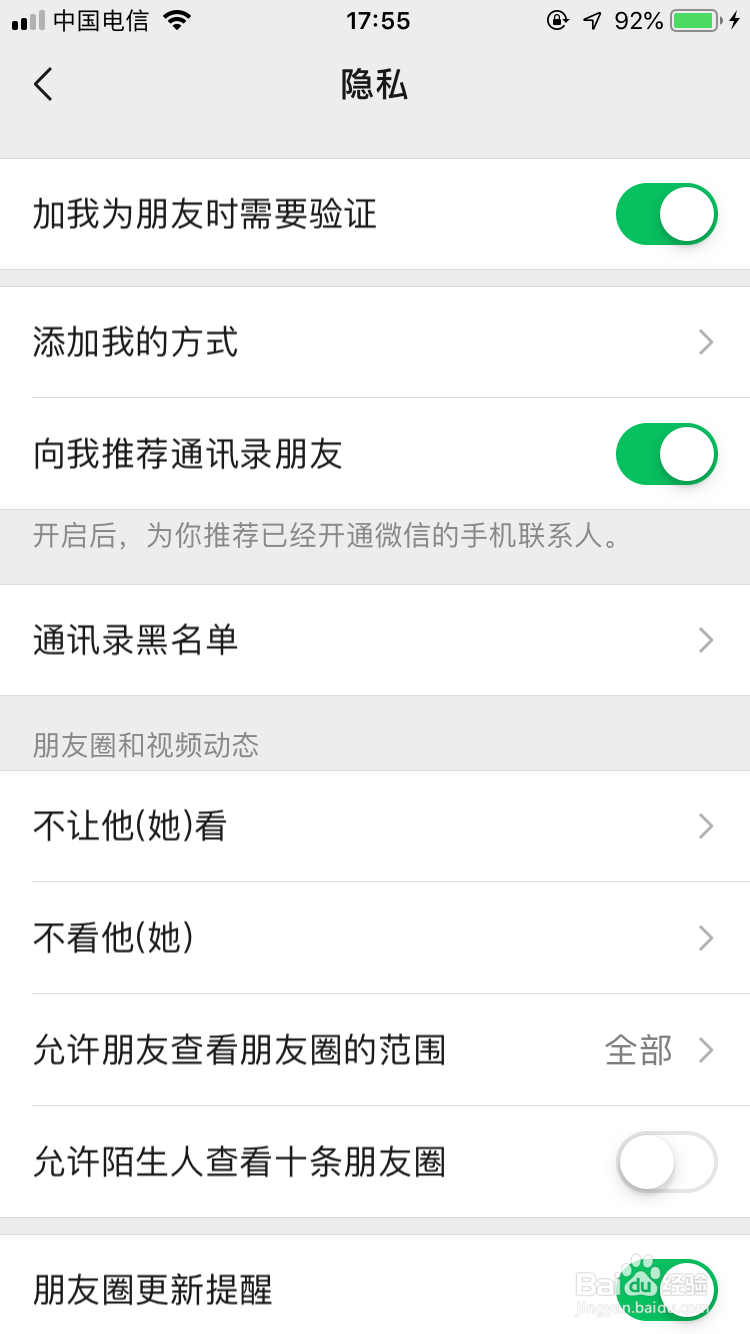This screenshot has height=1334, width=750.
Task: Open the 不看他(她) hidden friends list
Action: coord(706,938)
